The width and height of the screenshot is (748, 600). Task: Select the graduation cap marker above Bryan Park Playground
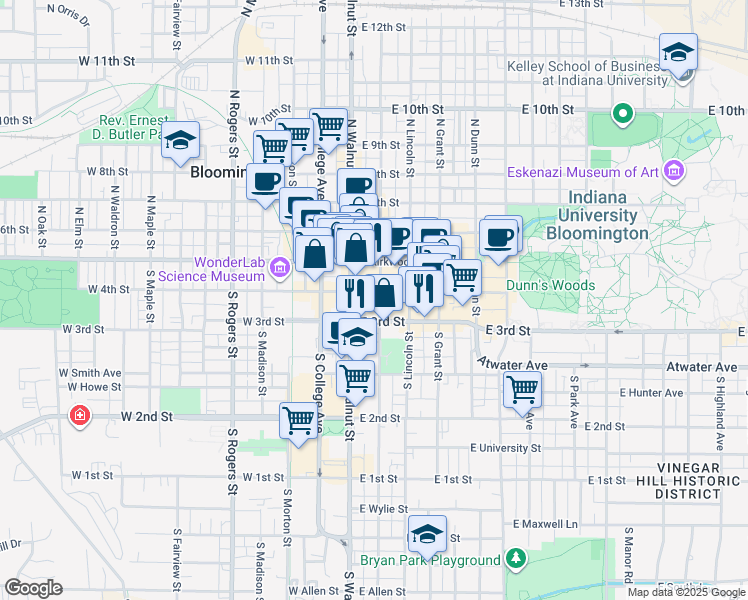(x=427, y=534)
